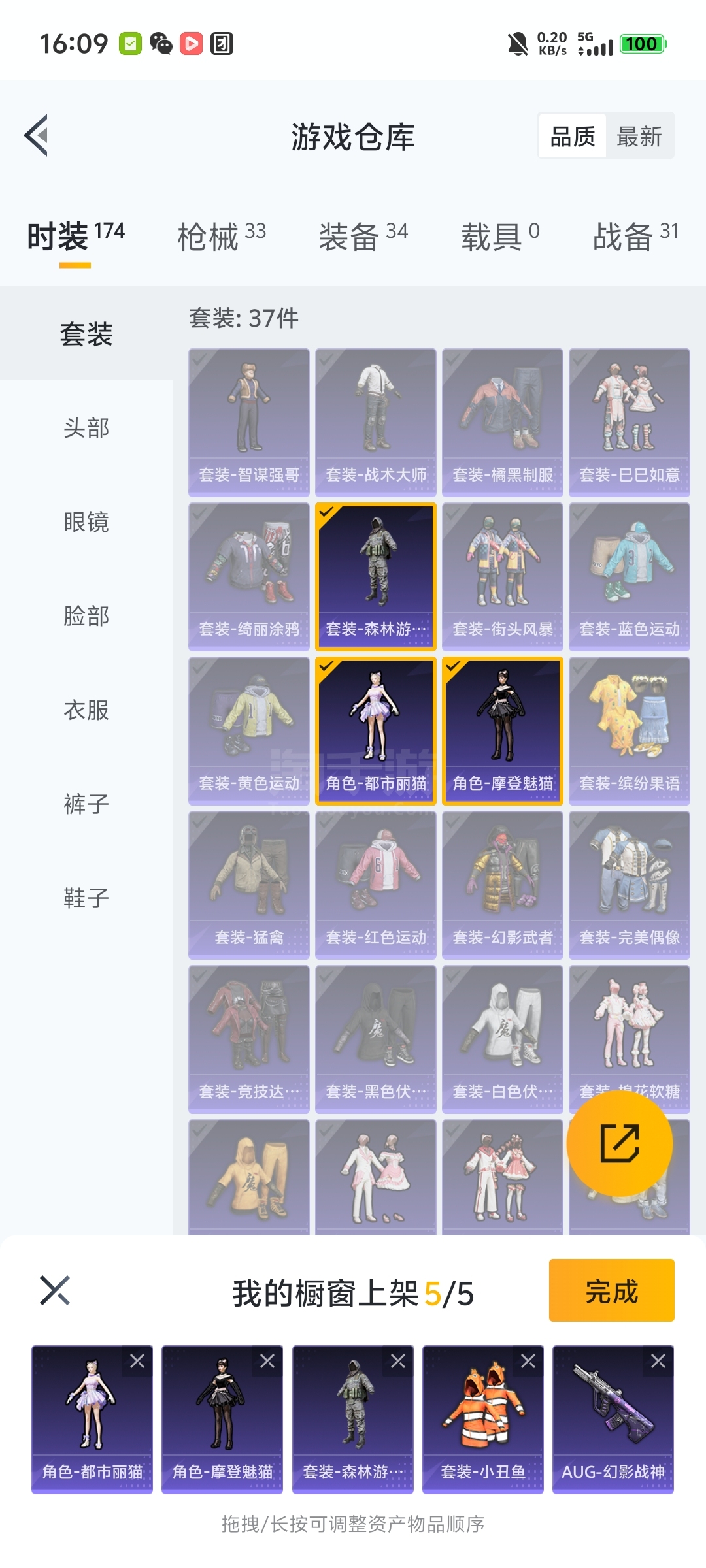706x1568 pixels.
Task: Open the 载具 tab
Action: click(500, 236)
